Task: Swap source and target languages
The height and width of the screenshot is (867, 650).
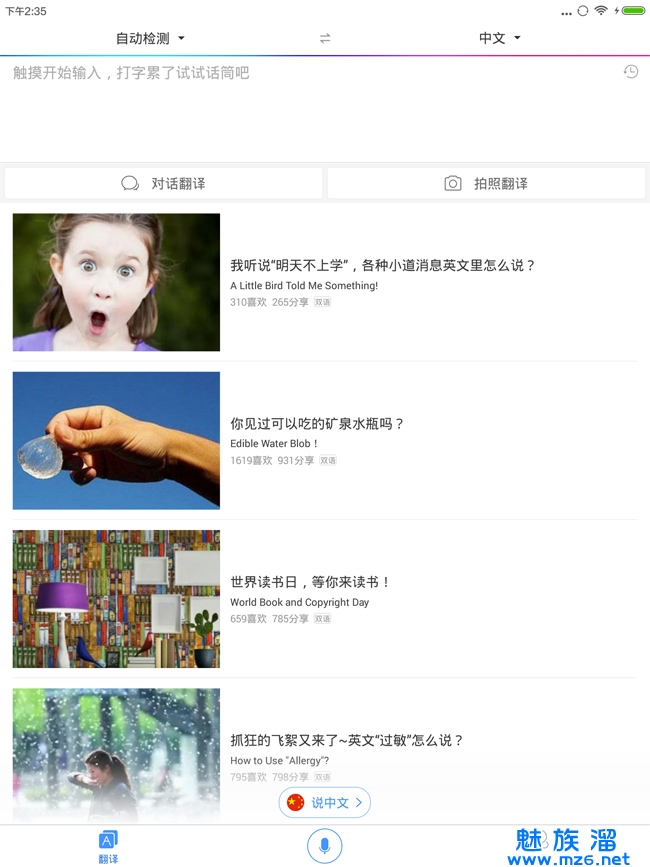Action: click(x=325, y=38)
